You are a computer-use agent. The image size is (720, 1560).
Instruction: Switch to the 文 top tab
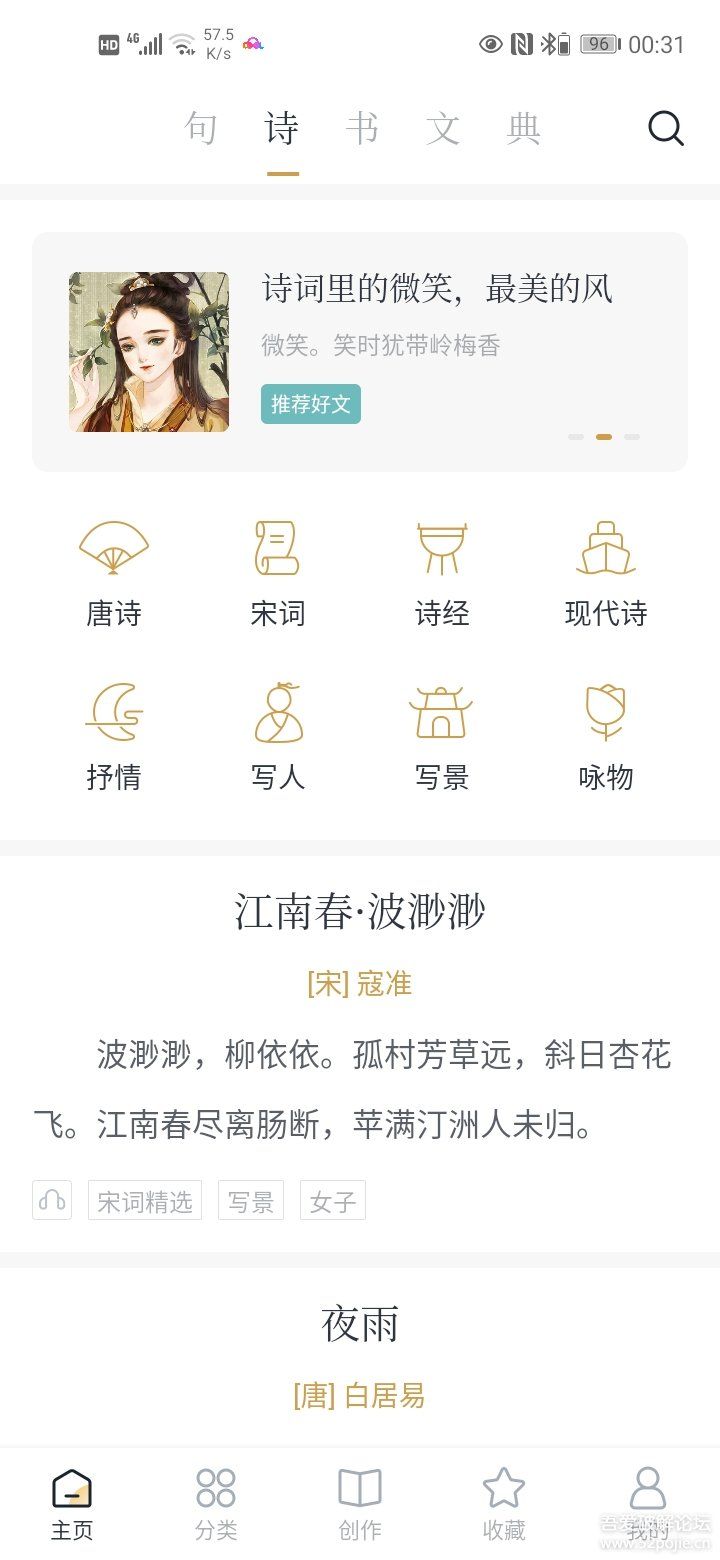pyautogui.click(x=443, y=129)
